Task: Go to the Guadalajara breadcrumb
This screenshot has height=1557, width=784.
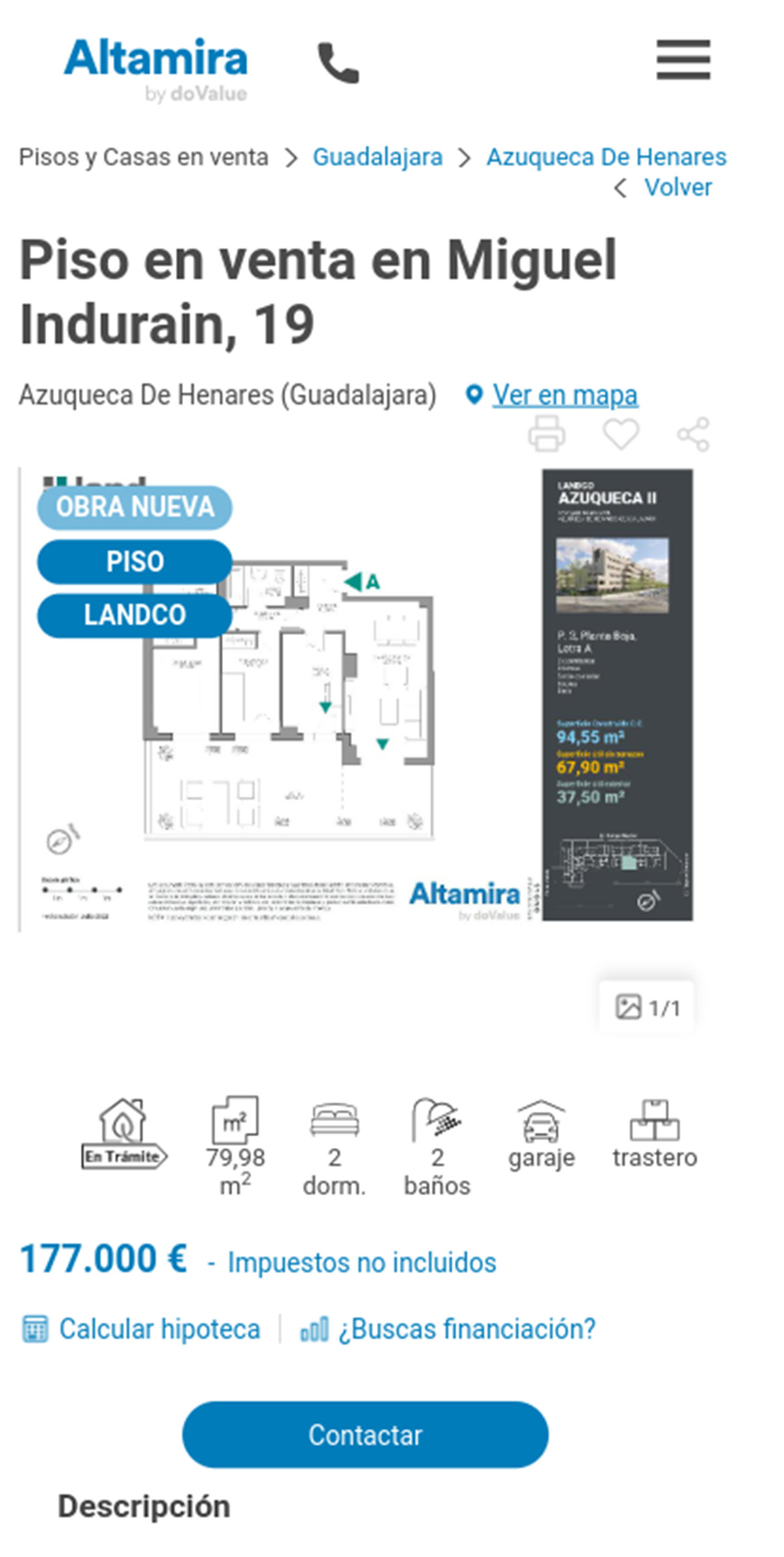Action: pos(377,157)
